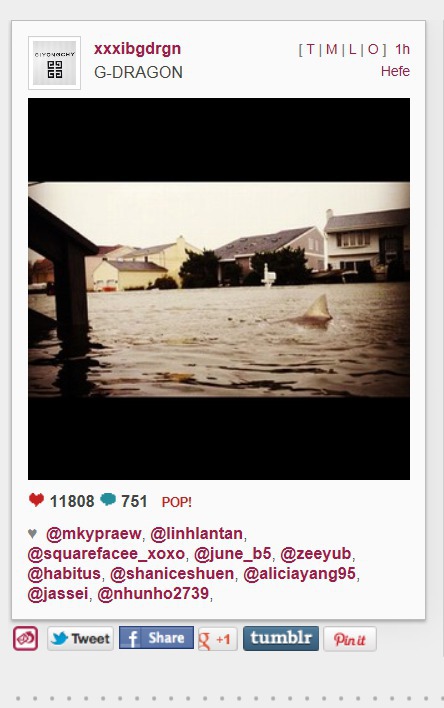This screenshot has height=708, width=444.
Task: Tap the xxxibgdrgn avatar thumbnail
Action: pos(54,63)
